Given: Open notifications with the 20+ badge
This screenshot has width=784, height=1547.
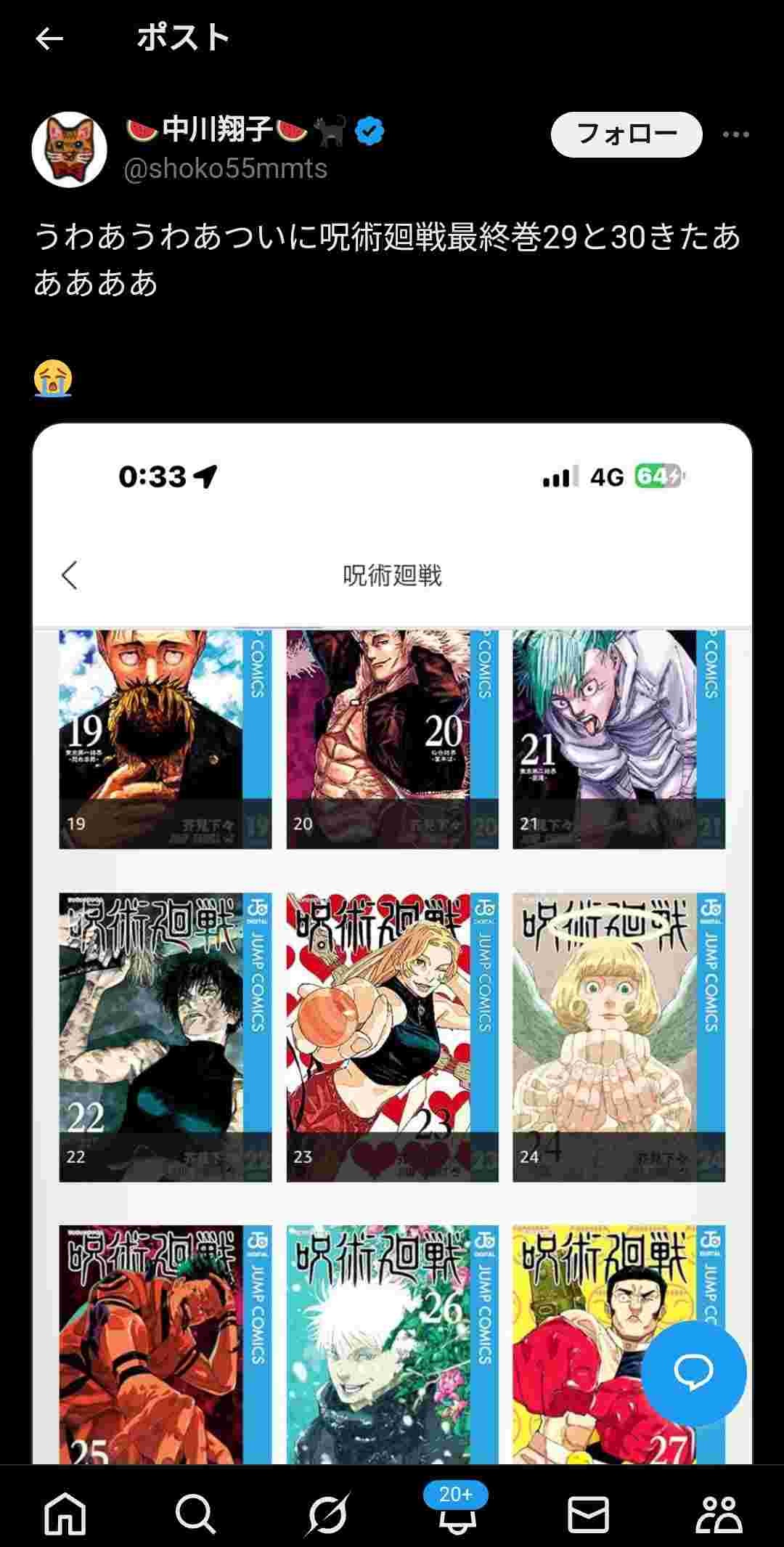Looking at the screenshot, I should (x=456, y=1507).
